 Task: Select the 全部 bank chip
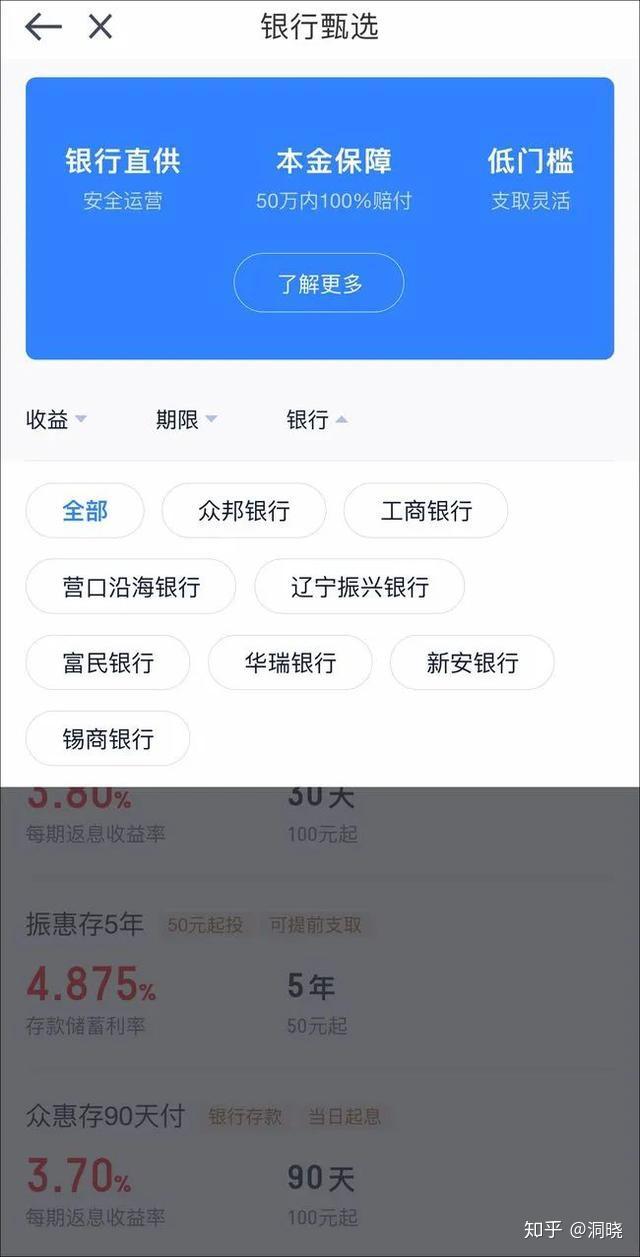pyautogui.click(x=85, y=511)
